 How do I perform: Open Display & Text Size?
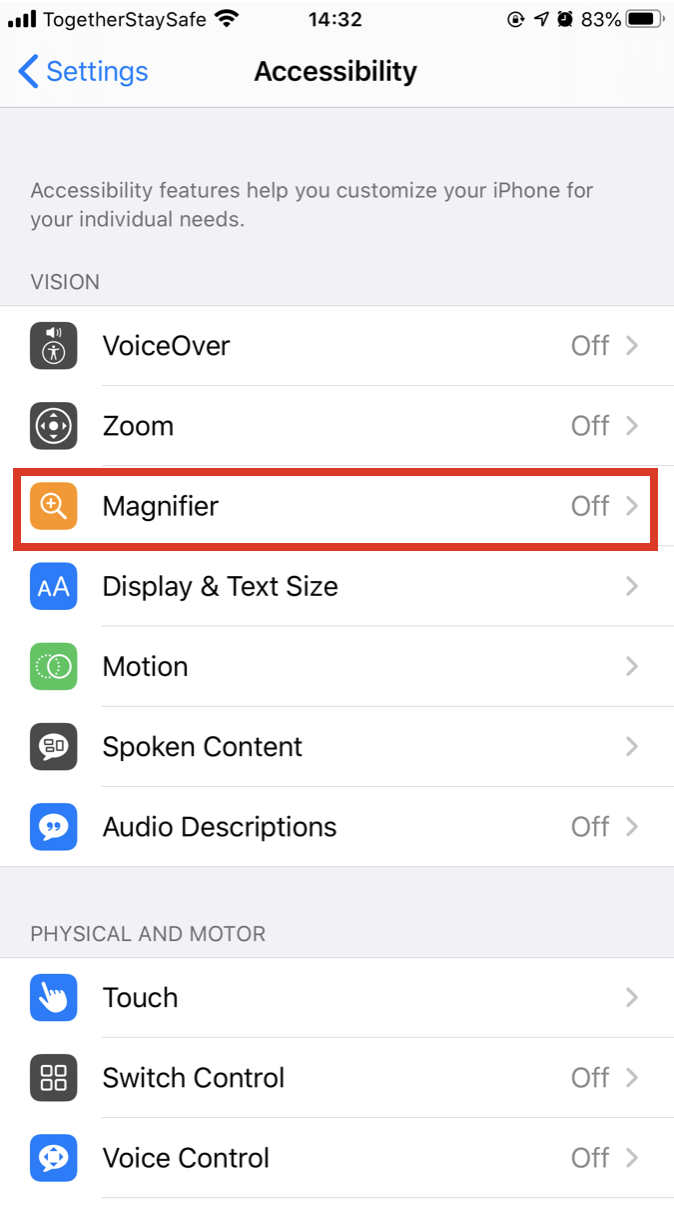(x=336, y=587)
